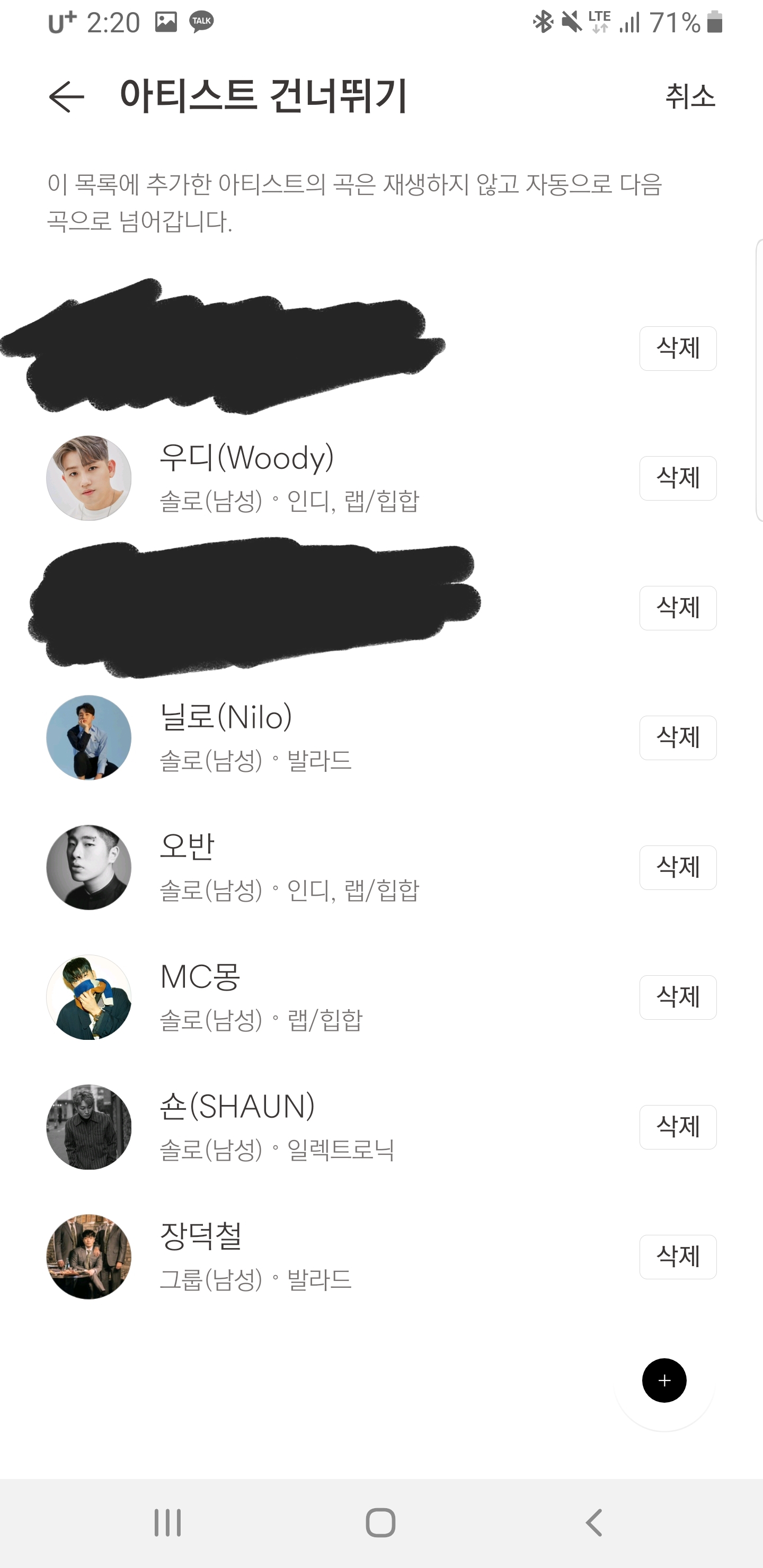Delete 숀(SHAUN) from the list
This screenshot has height=1568, width=763.
click(677, 1126)
